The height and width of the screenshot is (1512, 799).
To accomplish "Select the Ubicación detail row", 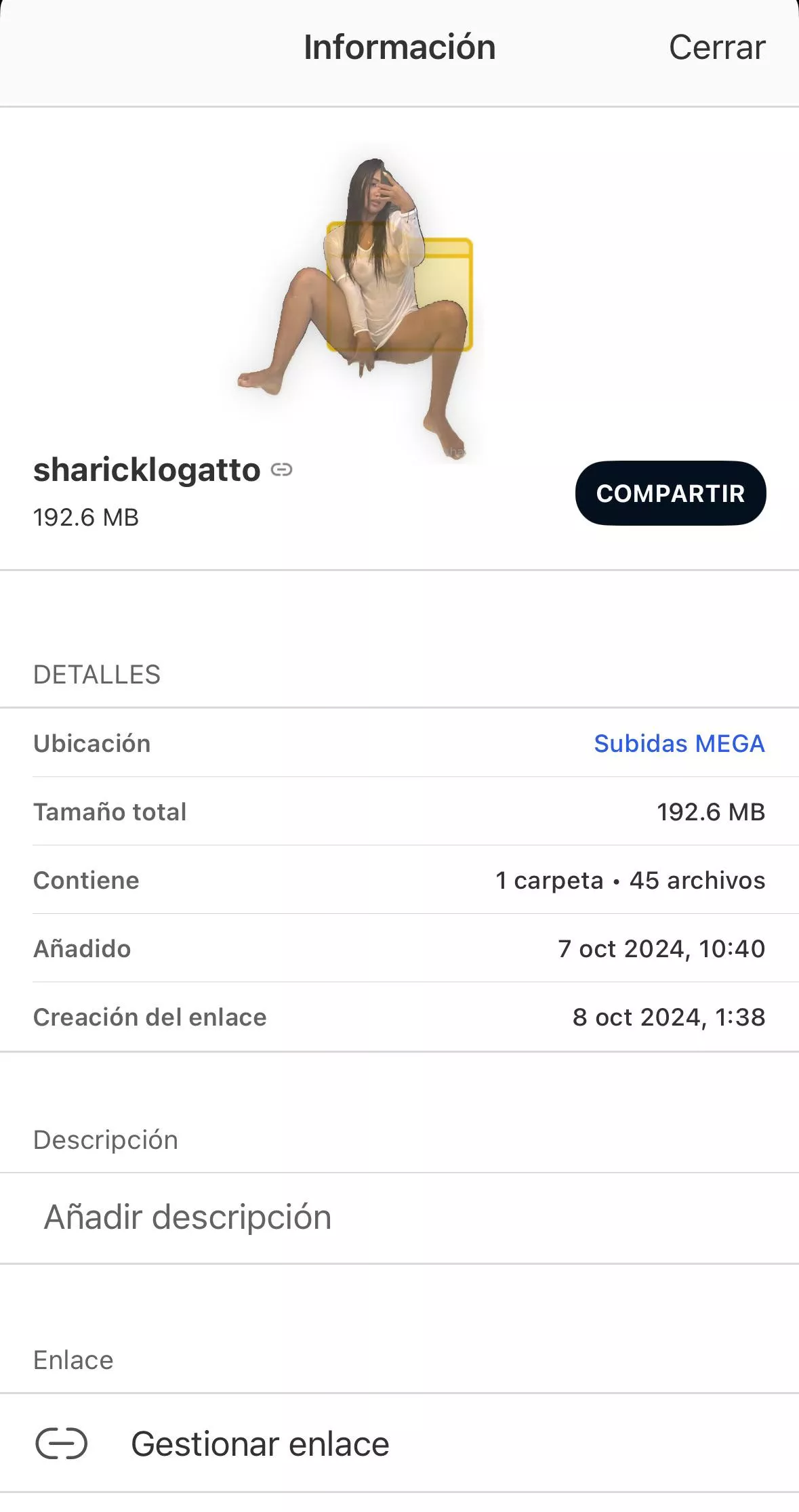I will [92, 743].
